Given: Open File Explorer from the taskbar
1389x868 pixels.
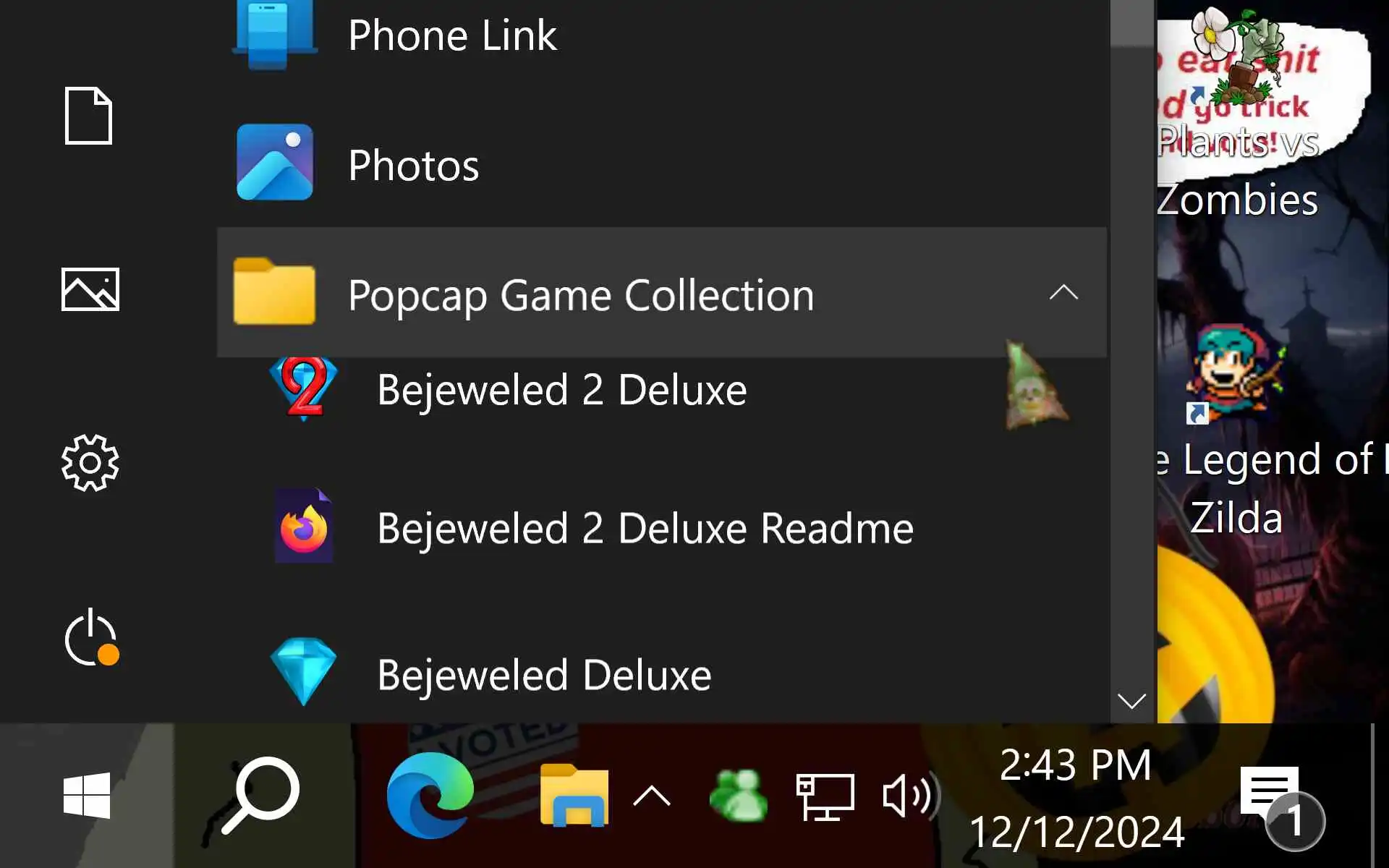Looking at the screenshot, I should point(574,795).
